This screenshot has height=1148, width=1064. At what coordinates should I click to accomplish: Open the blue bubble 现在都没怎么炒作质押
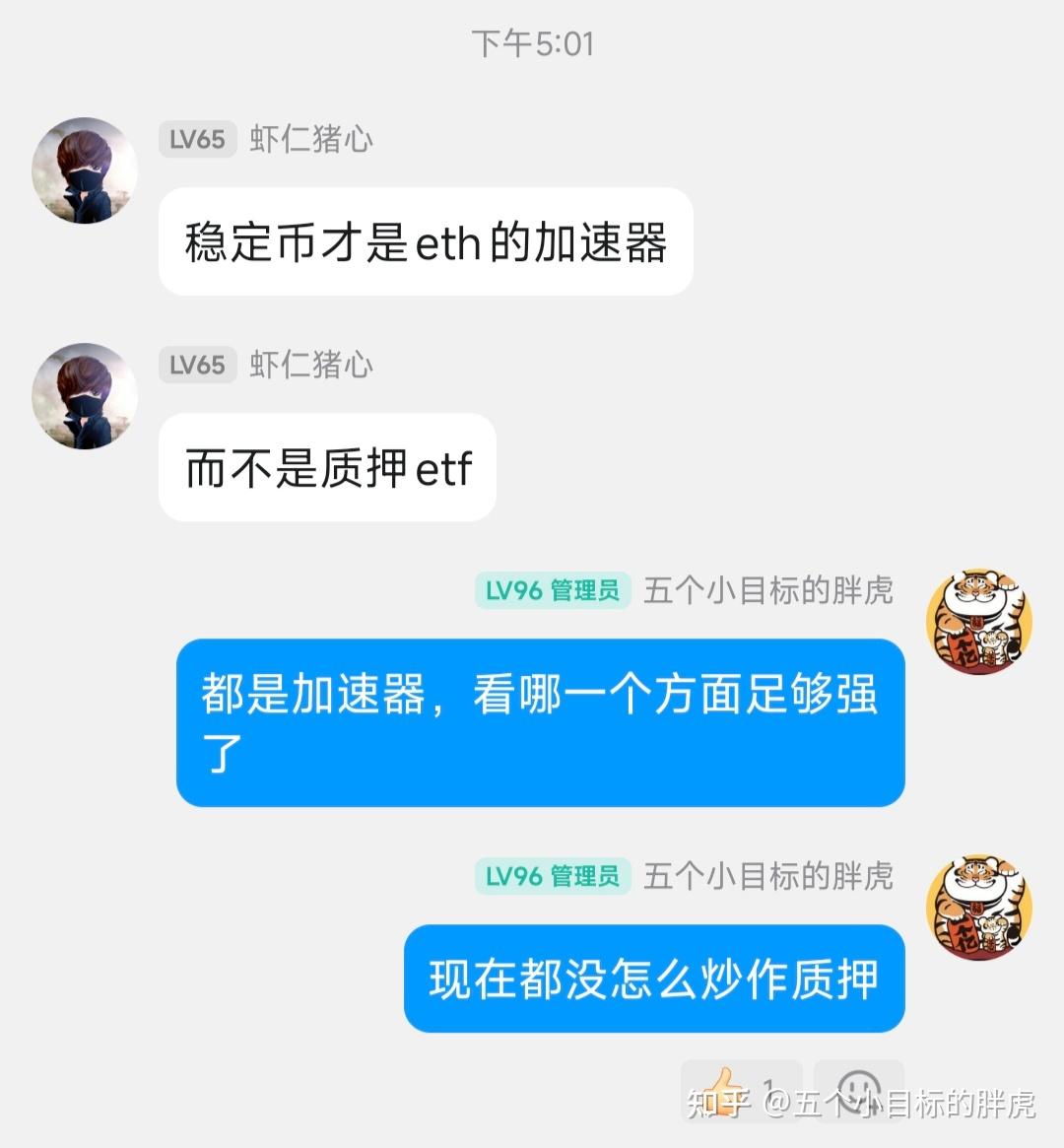point(653,979)
